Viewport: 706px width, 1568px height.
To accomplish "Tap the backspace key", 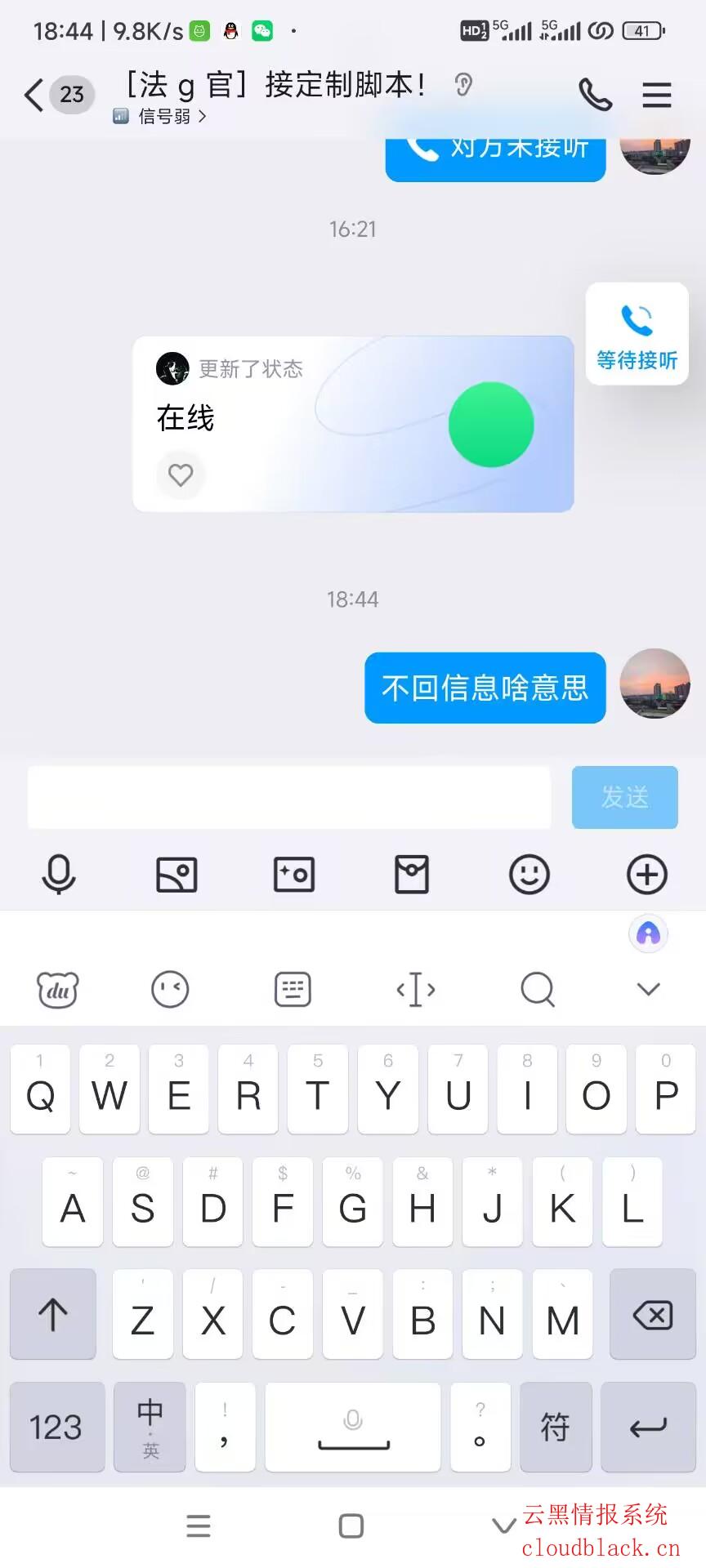I will [x=652, y=1315].
